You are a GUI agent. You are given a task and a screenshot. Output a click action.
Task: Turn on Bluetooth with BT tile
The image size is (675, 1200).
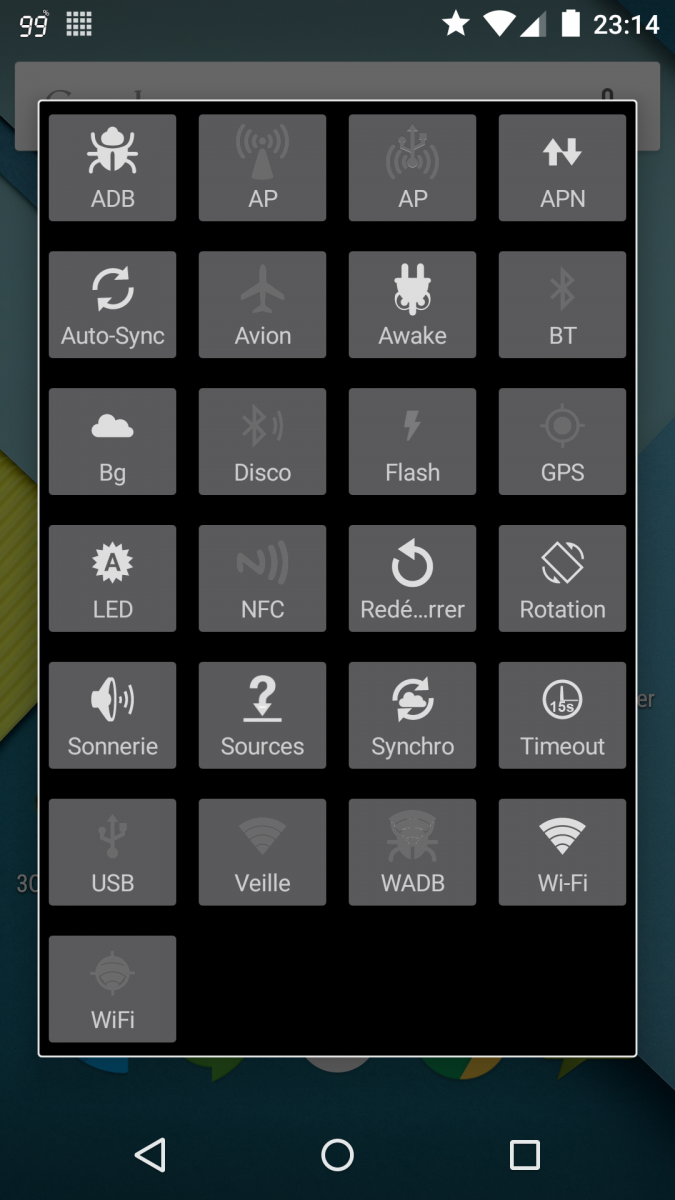click(562, 305)
